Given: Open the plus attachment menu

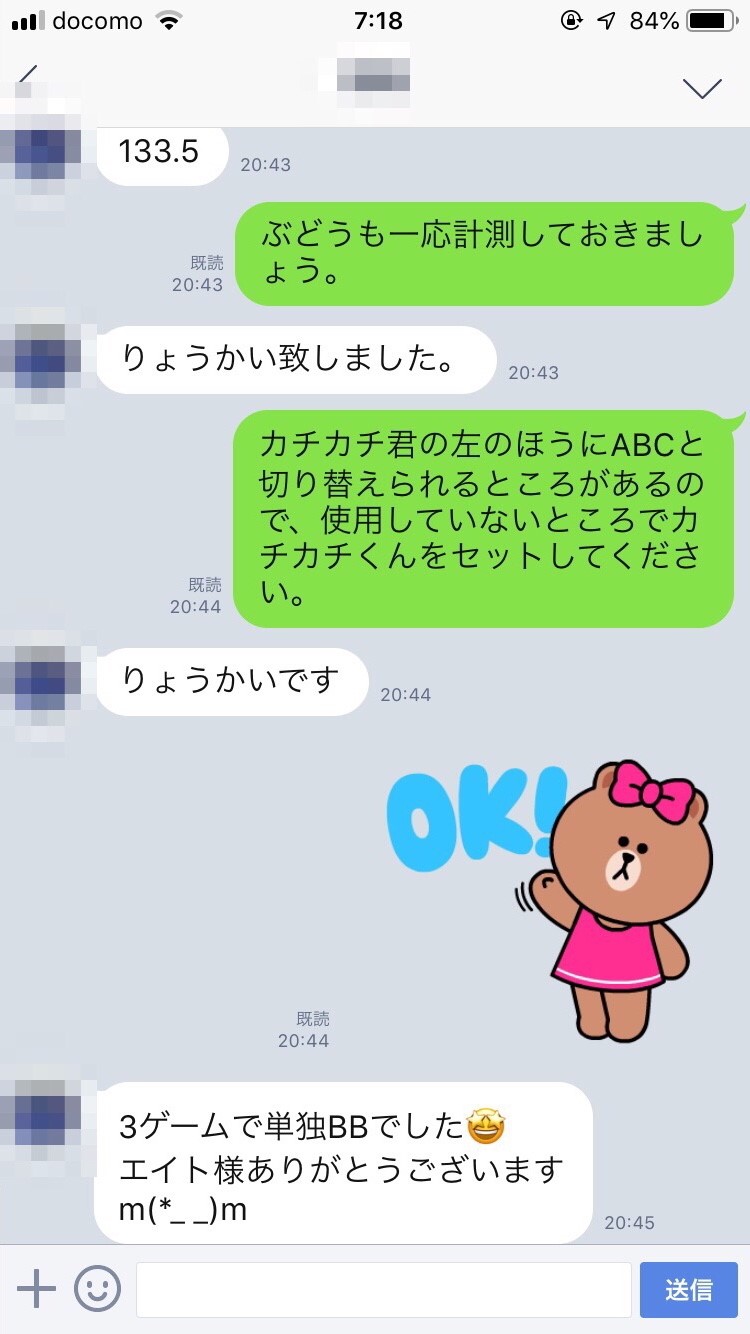Looking at the screenshot, I should 37,1289.
